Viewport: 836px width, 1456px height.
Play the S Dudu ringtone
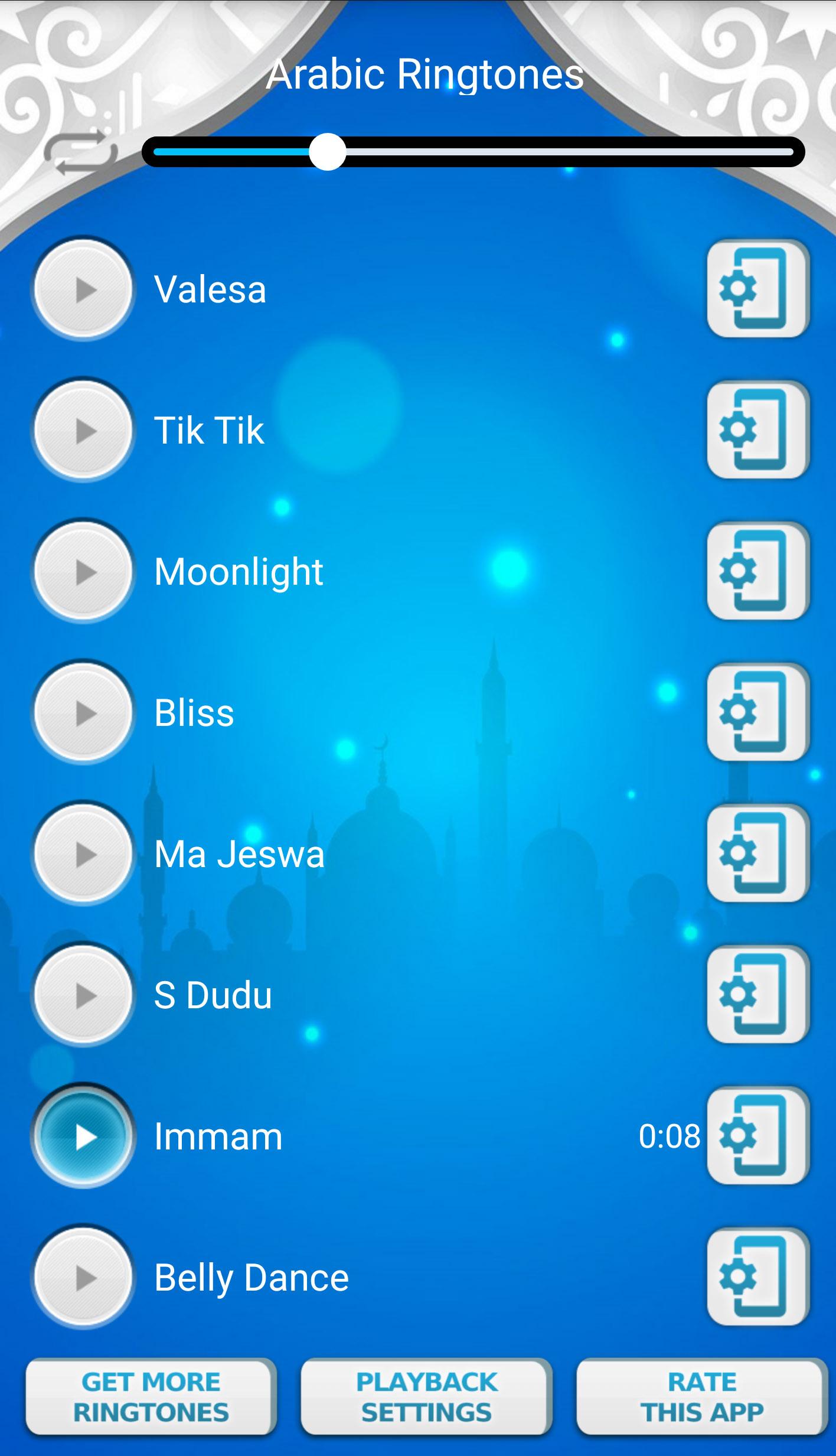83,995
